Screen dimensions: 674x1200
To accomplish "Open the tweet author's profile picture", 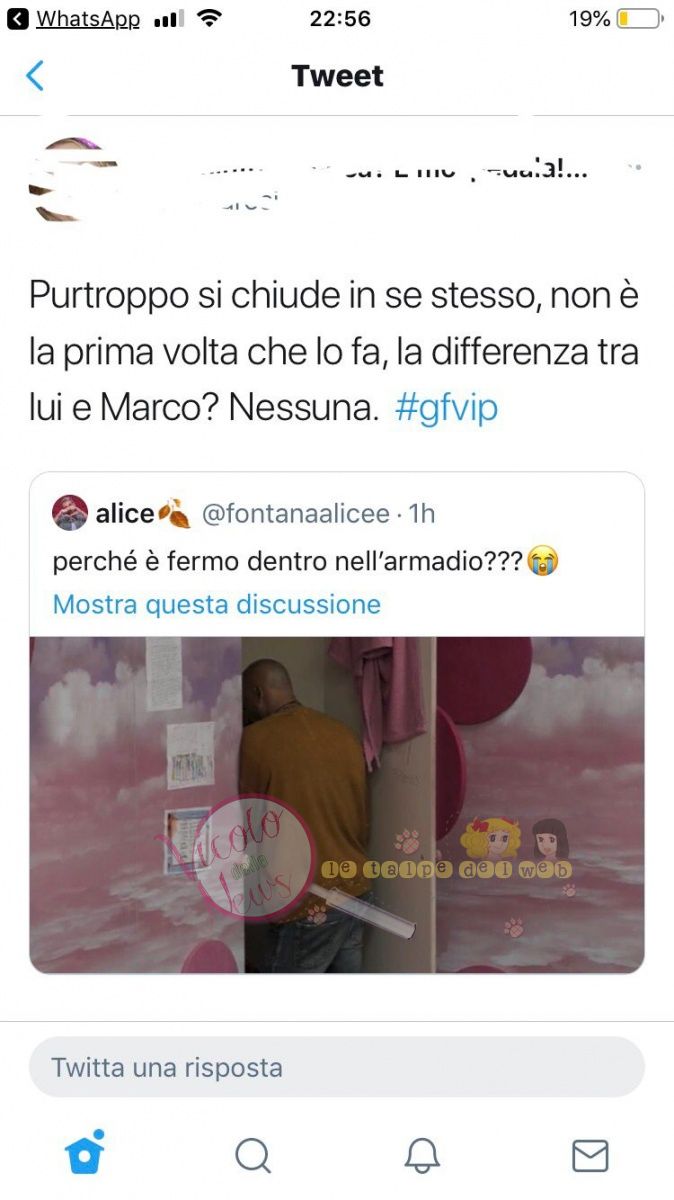I will (x=72, y=180).
